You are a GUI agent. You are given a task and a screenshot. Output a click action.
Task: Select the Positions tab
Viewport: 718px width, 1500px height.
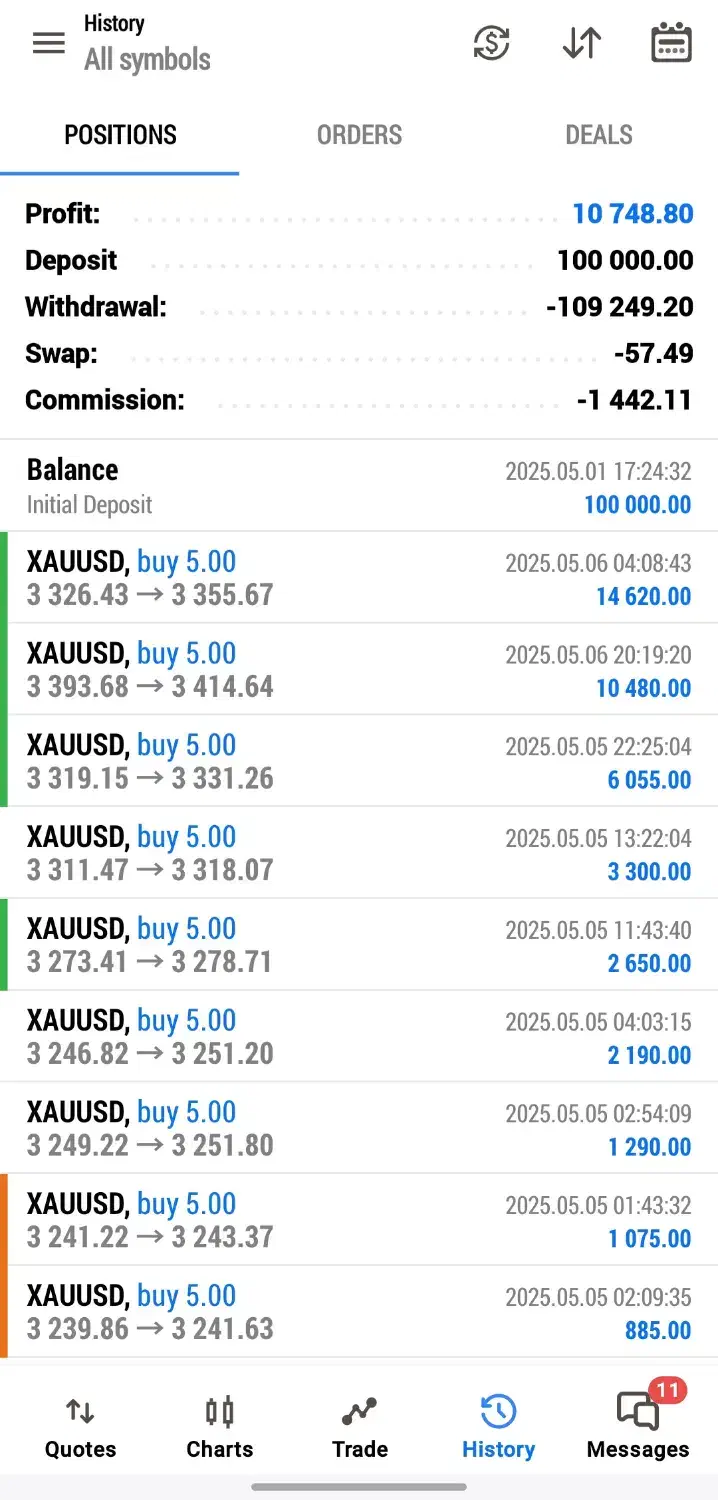pos(120,136)
